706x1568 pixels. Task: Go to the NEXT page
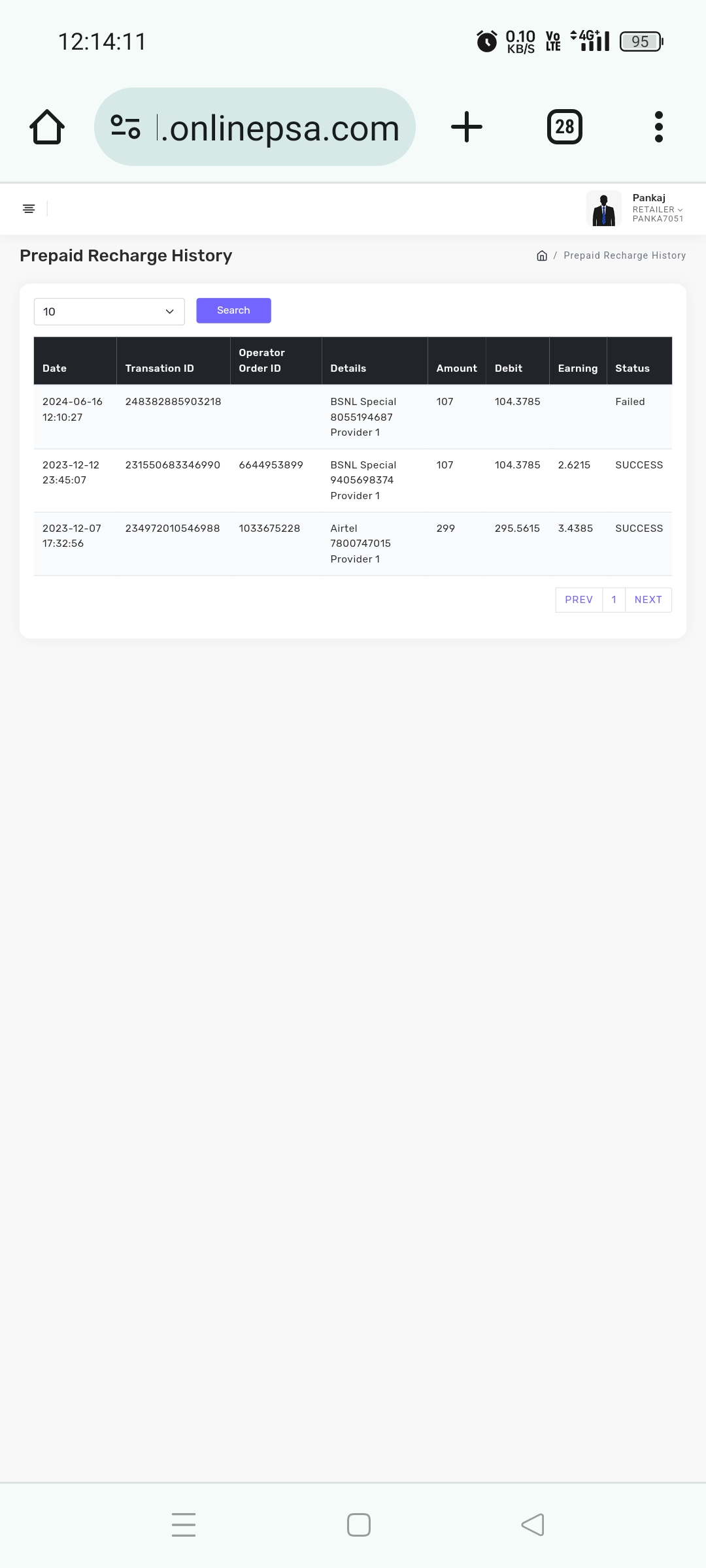pos(648,600)
